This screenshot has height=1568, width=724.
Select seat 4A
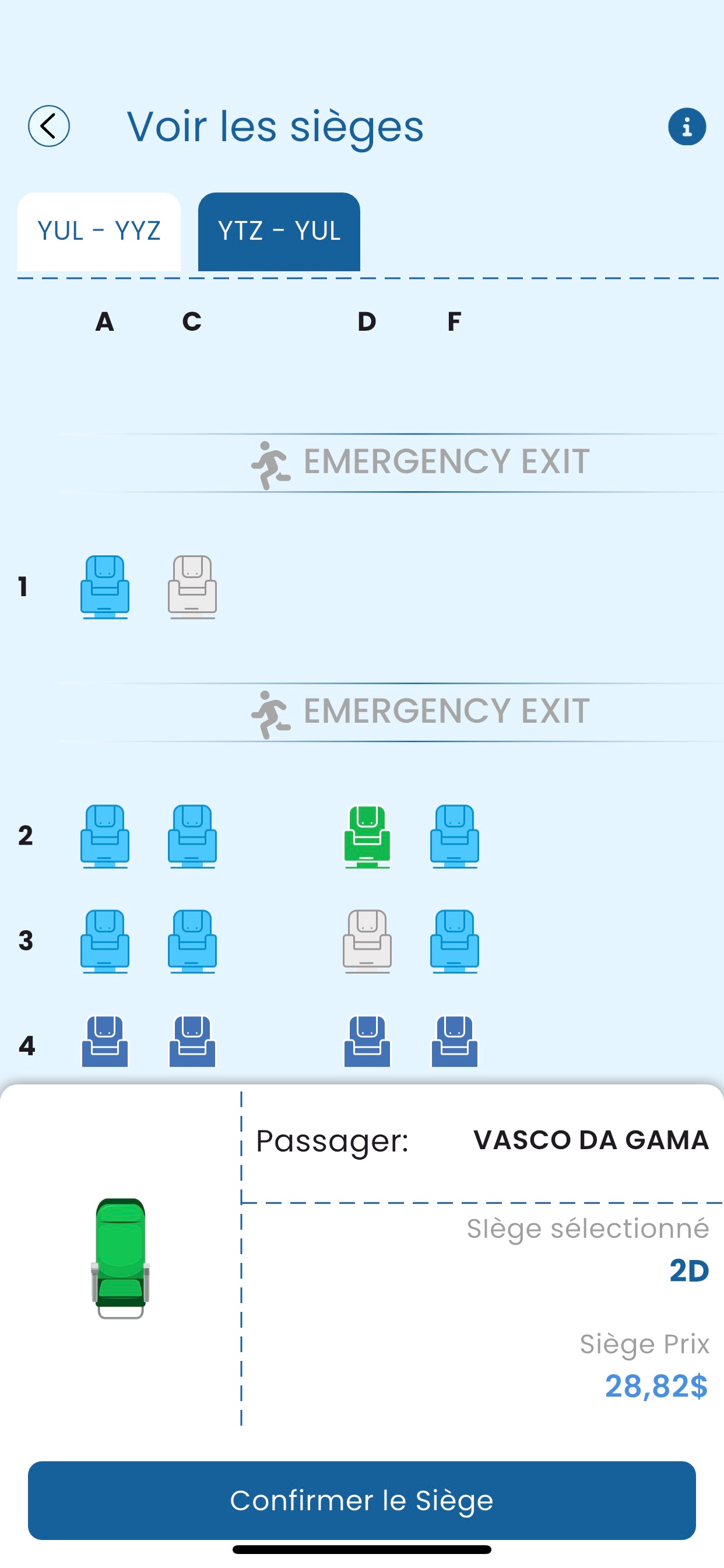point(105,1041)
